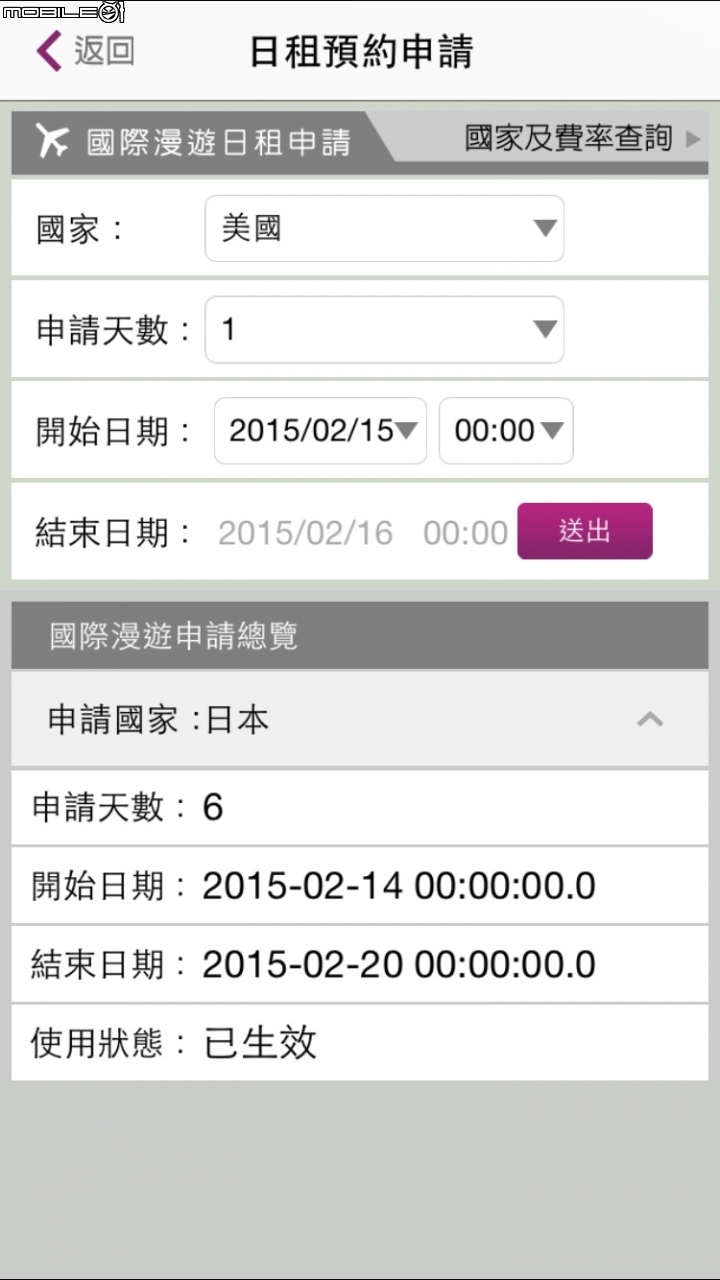Choose a start date from 2015/02/15 picker
720x1280 pixels.
(x=320, y=431)
